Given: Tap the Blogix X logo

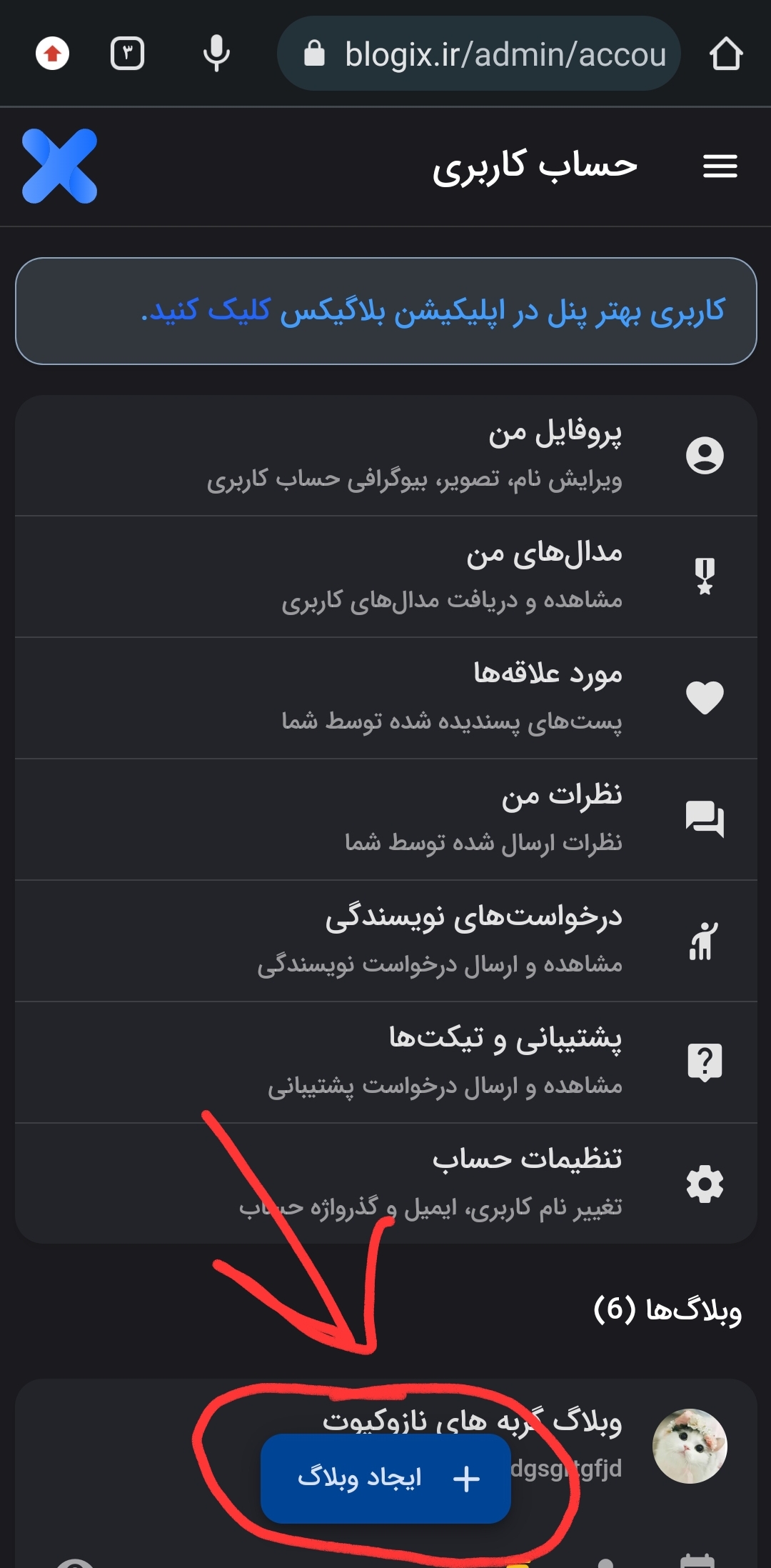Looking at the screenshot, I should point(60,166).
